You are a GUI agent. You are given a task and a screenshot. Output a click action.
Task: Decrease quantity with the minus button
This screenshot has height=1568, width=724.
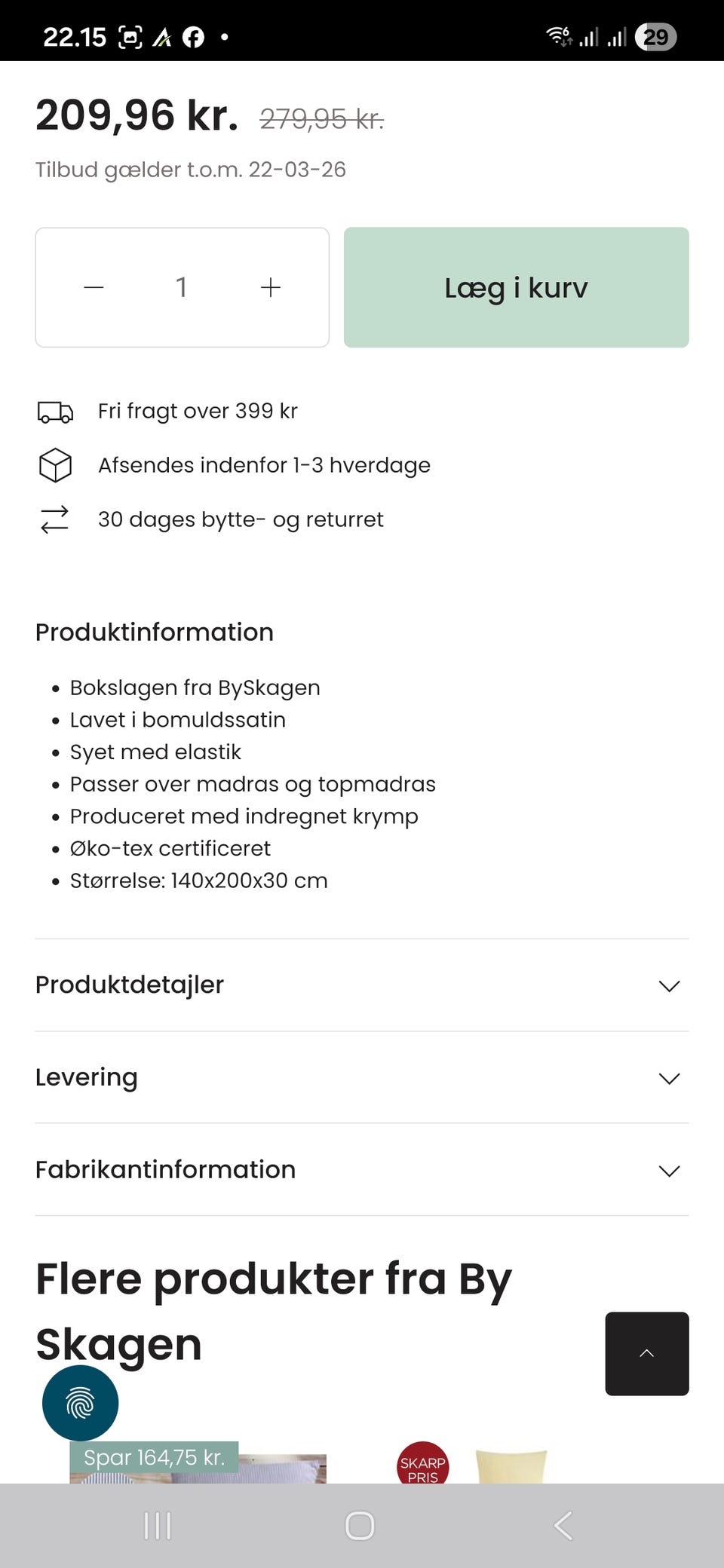click(x=93, y=286)
